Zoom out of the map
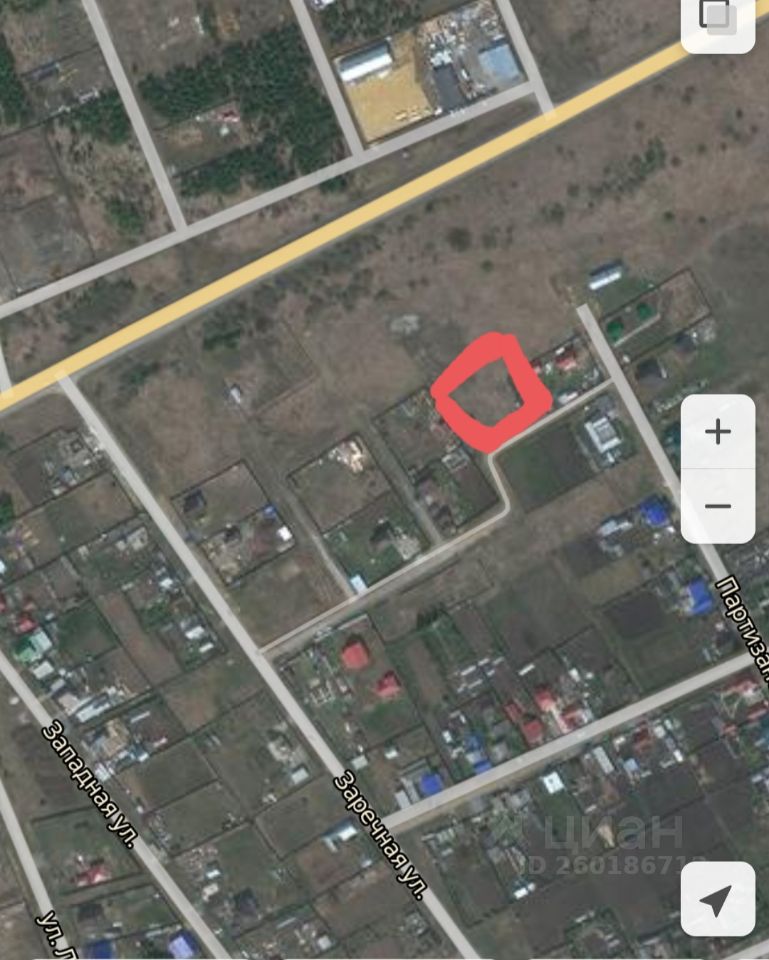Viewport: 769px width, 960px height. point(718,506)
